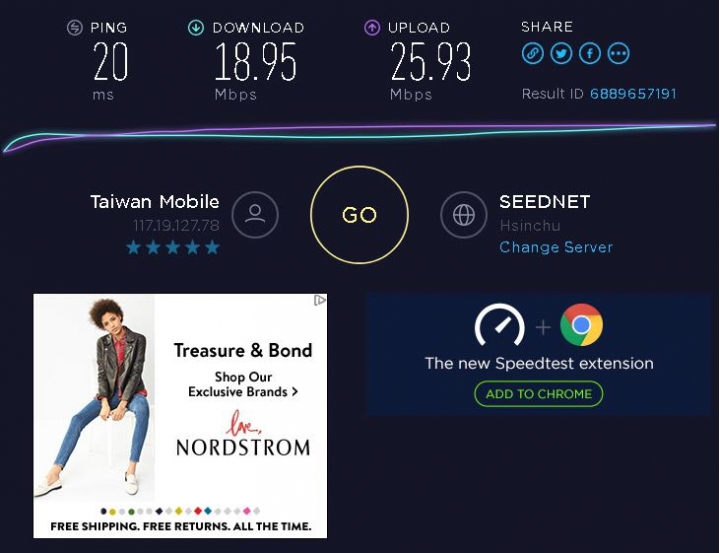Open the user profile icon
The width and height of the screenshot is (720, 553).
[x=255, y=214]
